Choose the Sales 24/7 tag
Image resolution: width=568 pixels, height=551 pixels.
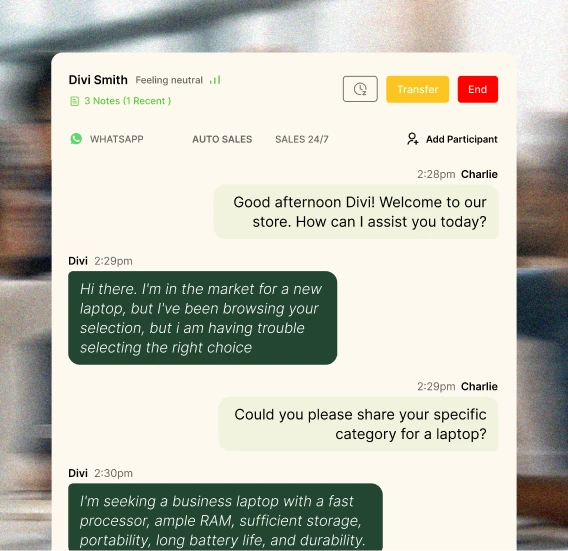coord(302,139)
